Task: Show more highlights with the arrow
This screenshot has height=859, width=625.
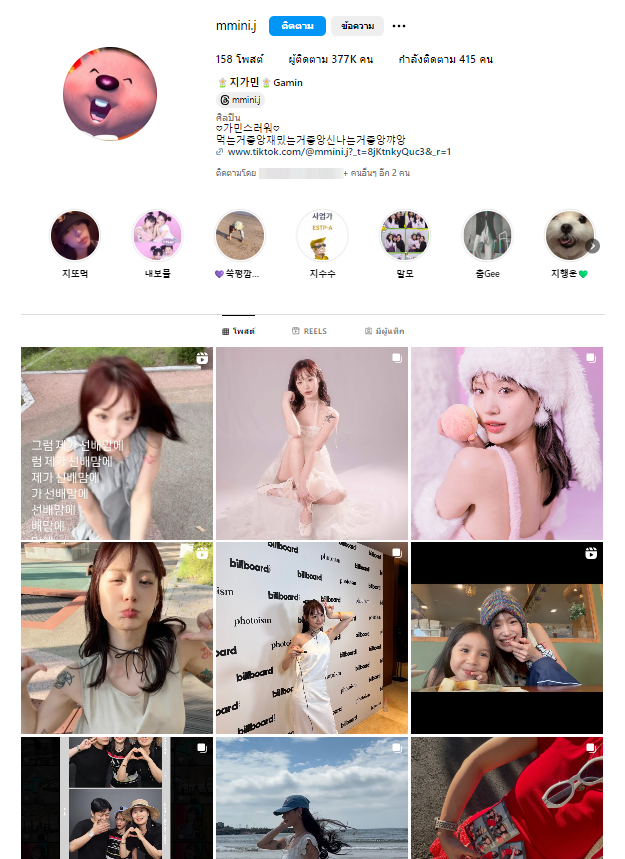Action: tap(593, 246)
